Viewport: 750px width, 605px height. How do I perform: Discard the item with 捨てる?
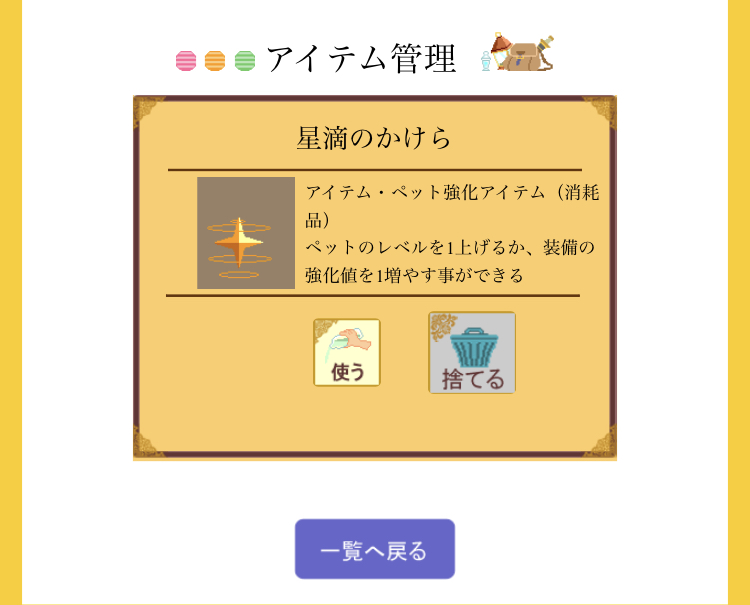point(472,353)
